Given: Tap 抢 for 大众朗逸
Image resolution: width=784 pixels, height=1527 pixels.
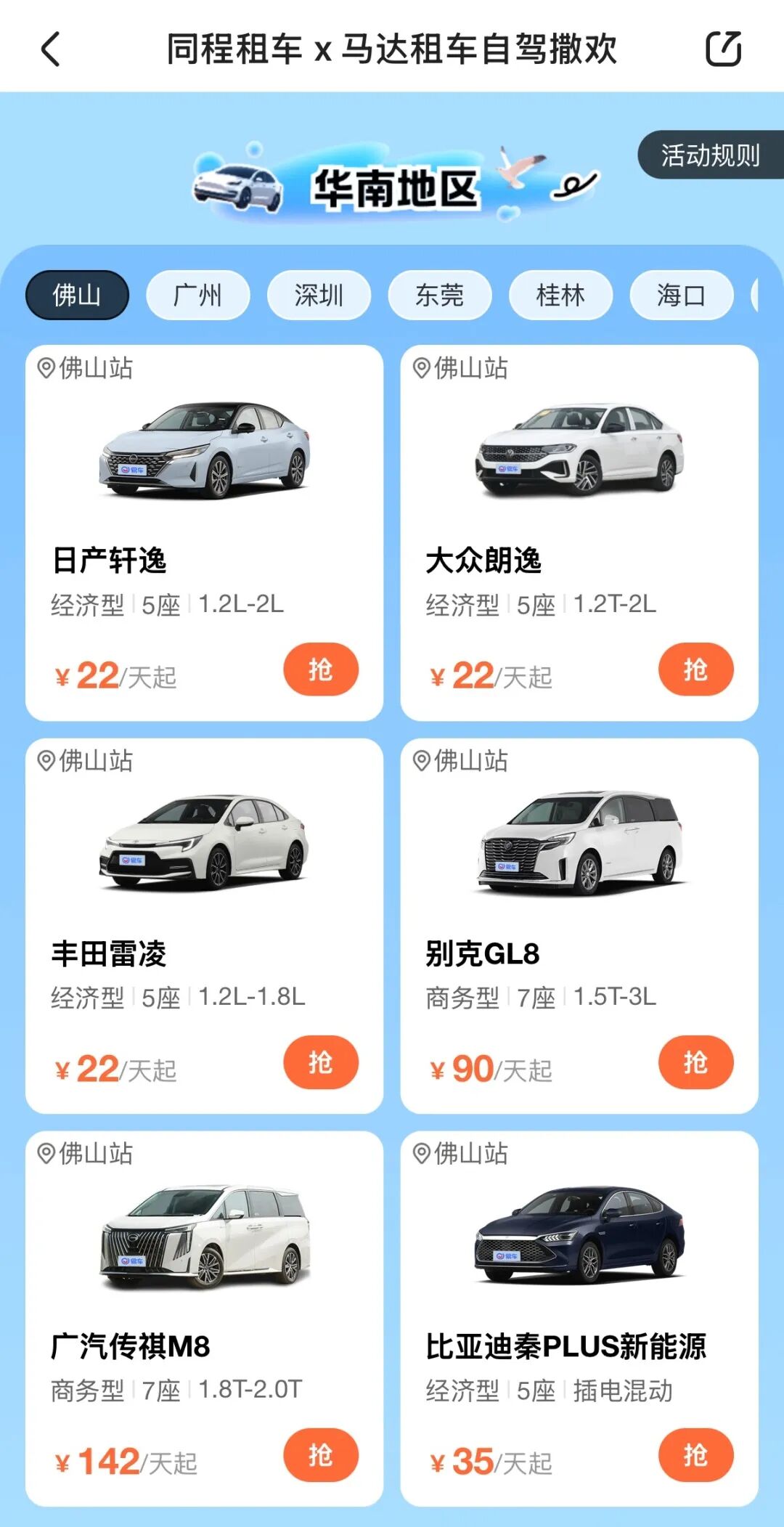Looking at the screenshot, I should (x=695, y=669).
